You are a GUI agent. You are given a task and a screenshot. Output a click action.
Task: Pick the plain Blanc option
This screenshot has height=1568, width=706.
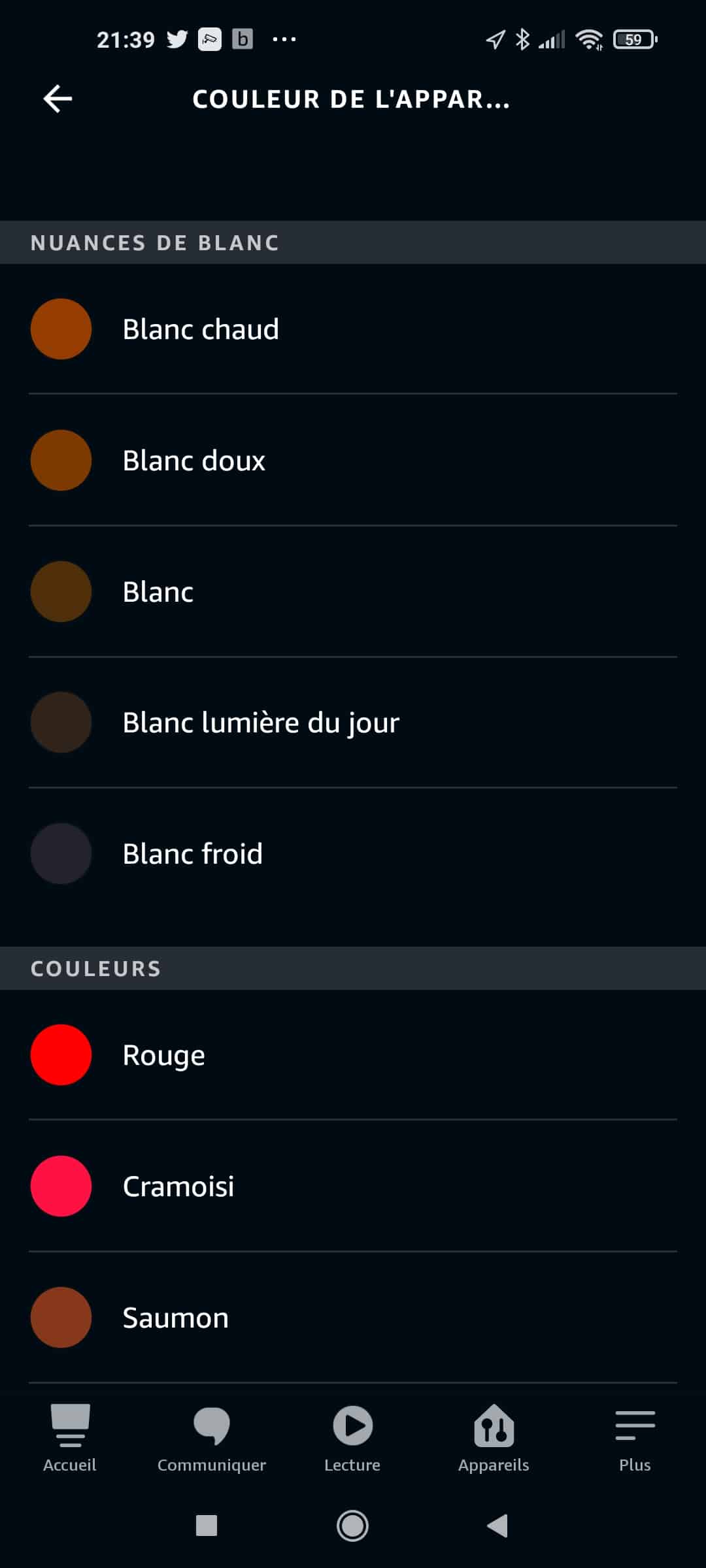pos(353,591)
